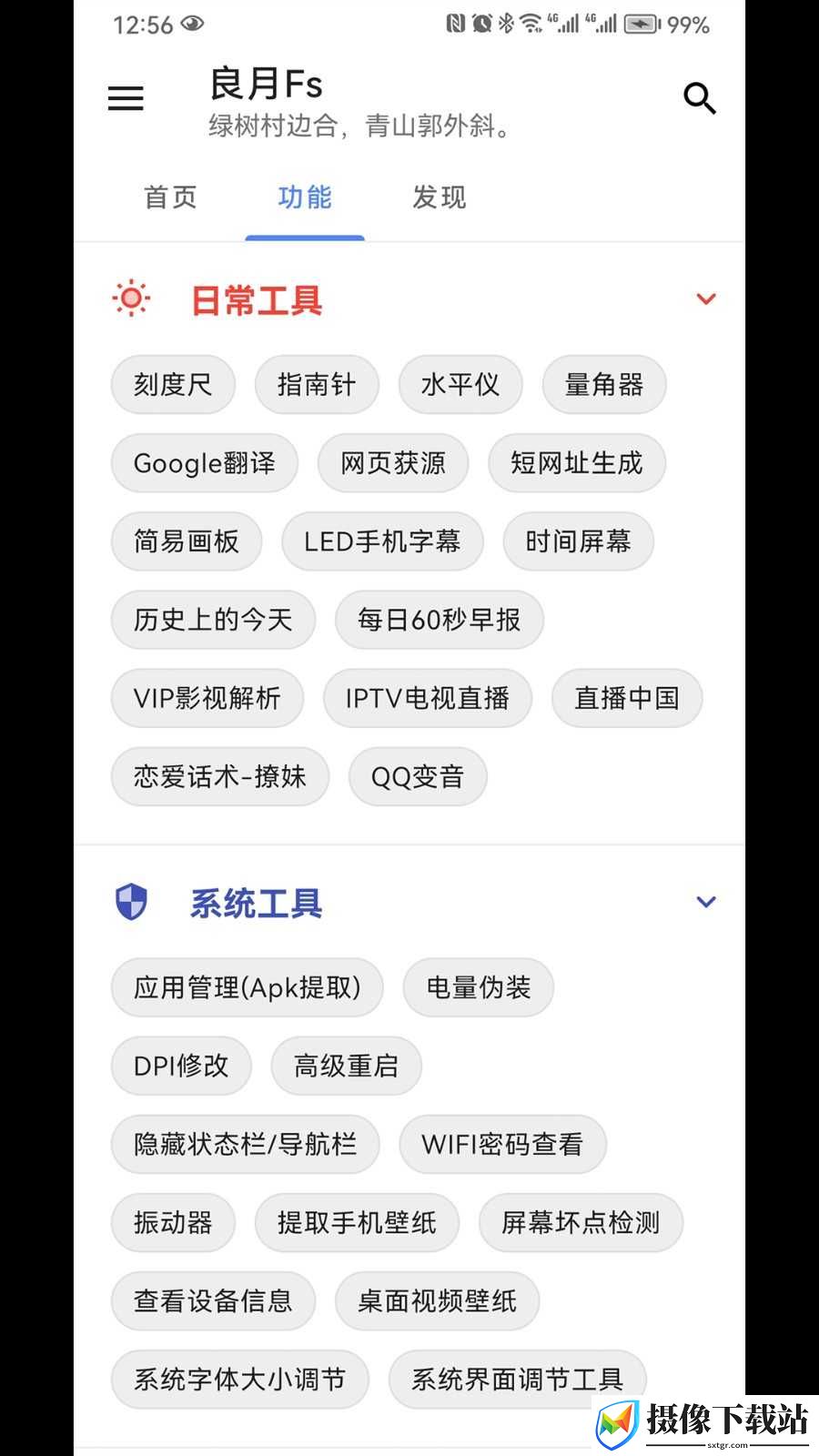Image resolution: width=819 pixels, height=1456 pixels.
Task: Open 应用管理(Apk提取)
Action: click(x=248, y=987)
